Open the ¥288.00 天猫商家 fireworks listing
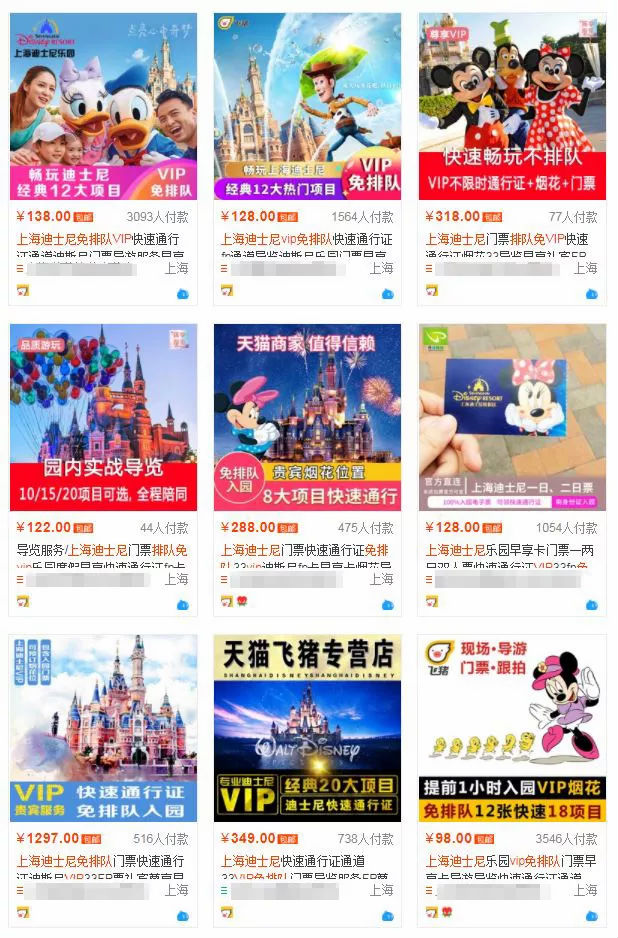618x938 pixels. pyautogui.click(x=308, y=417)
